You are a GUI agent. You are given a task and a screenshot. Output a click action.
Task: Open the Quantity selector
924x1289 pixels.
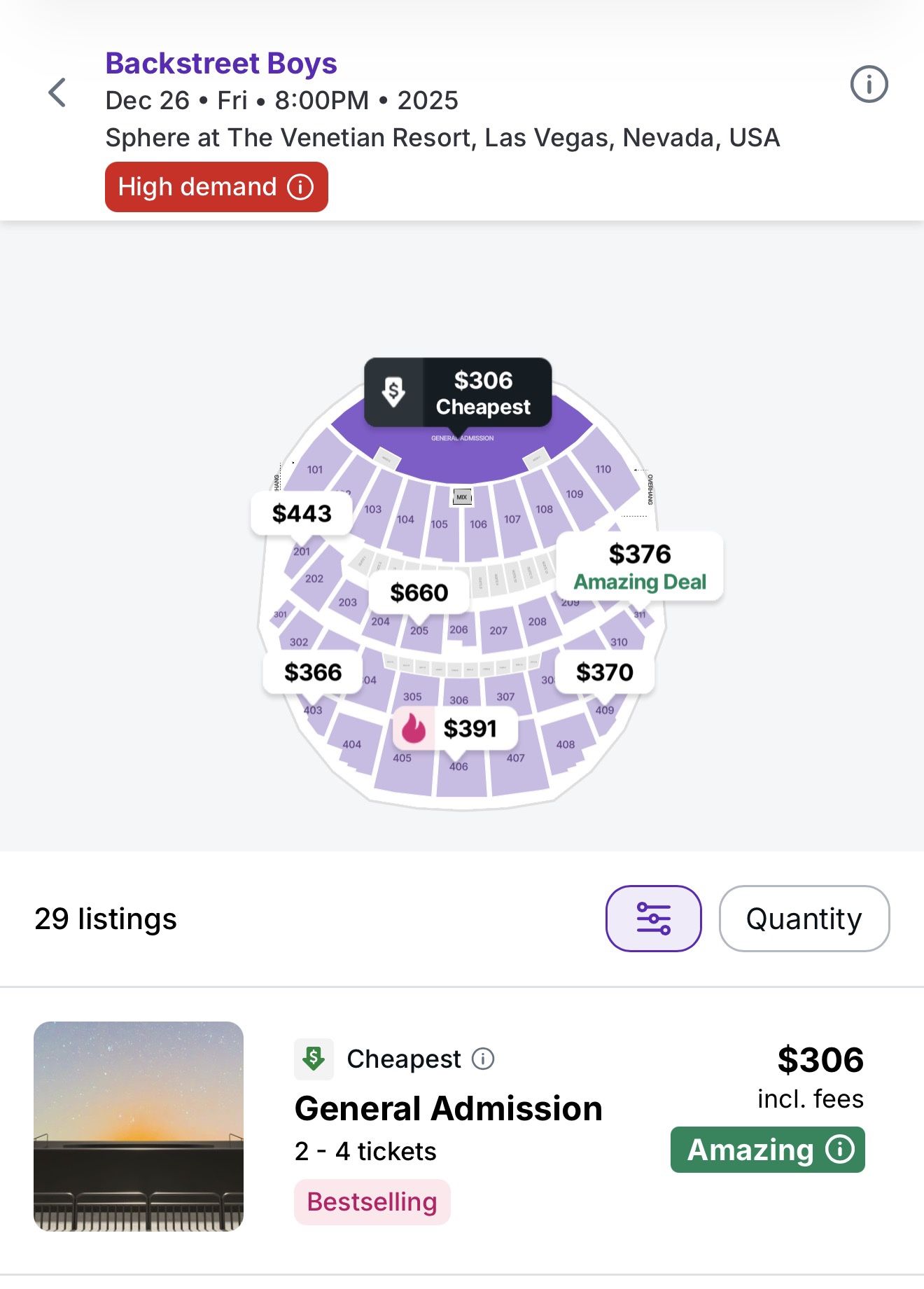pyautogui.click(x=804, y=918)
